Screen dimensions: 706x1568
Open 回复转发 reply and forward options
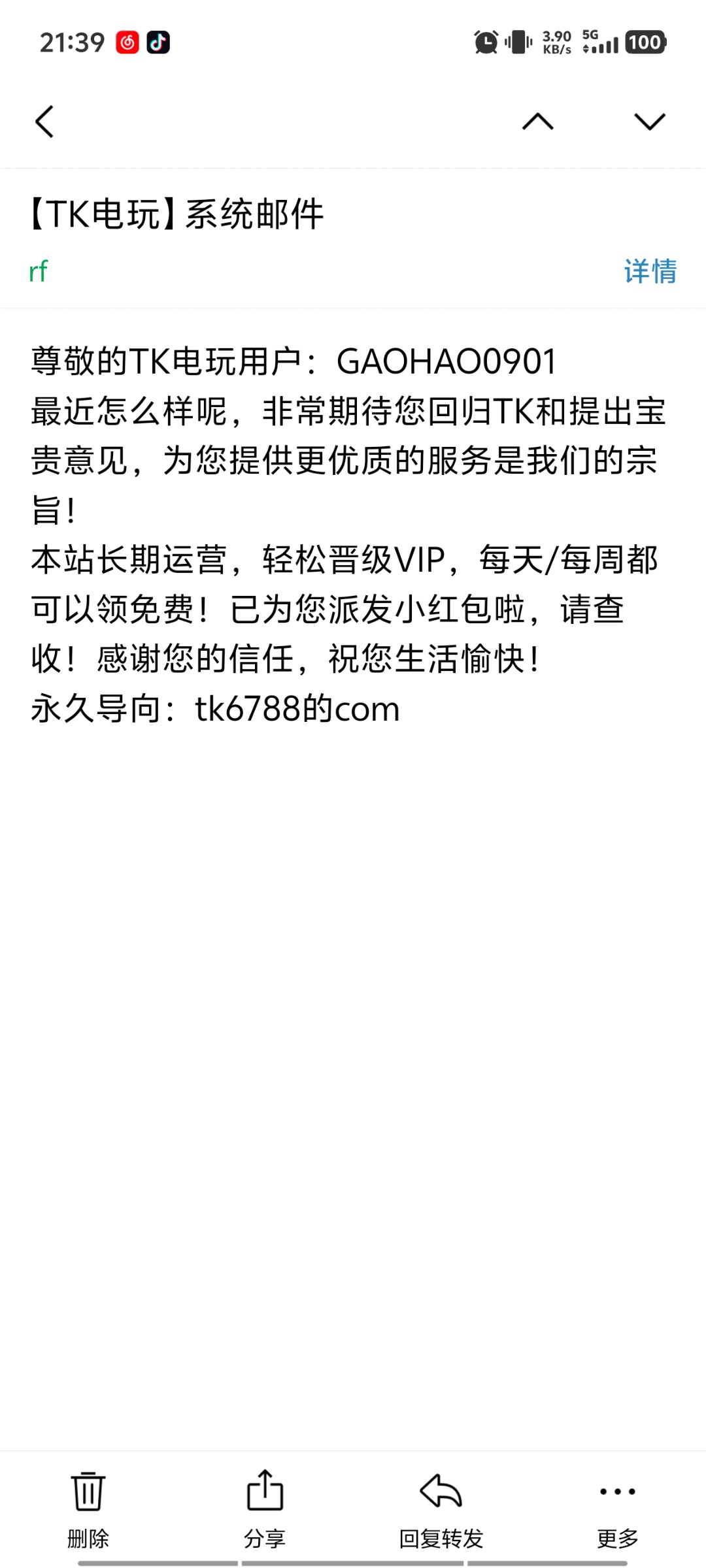(x=441, y=1509)
